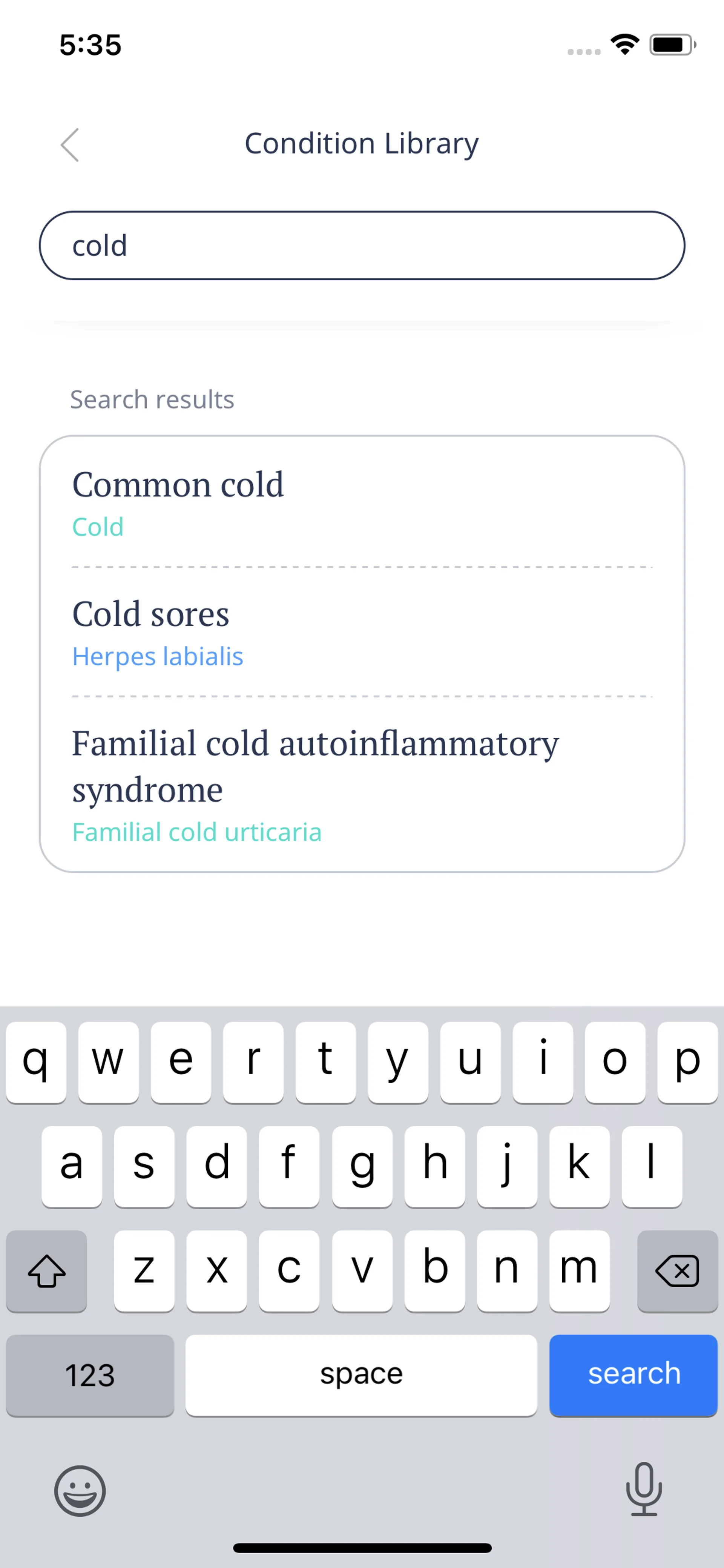Tap the shift key
Image resolution: width=724 pixels, height=1568 pixels.
pyautogui.click(x=46, y=1271)
